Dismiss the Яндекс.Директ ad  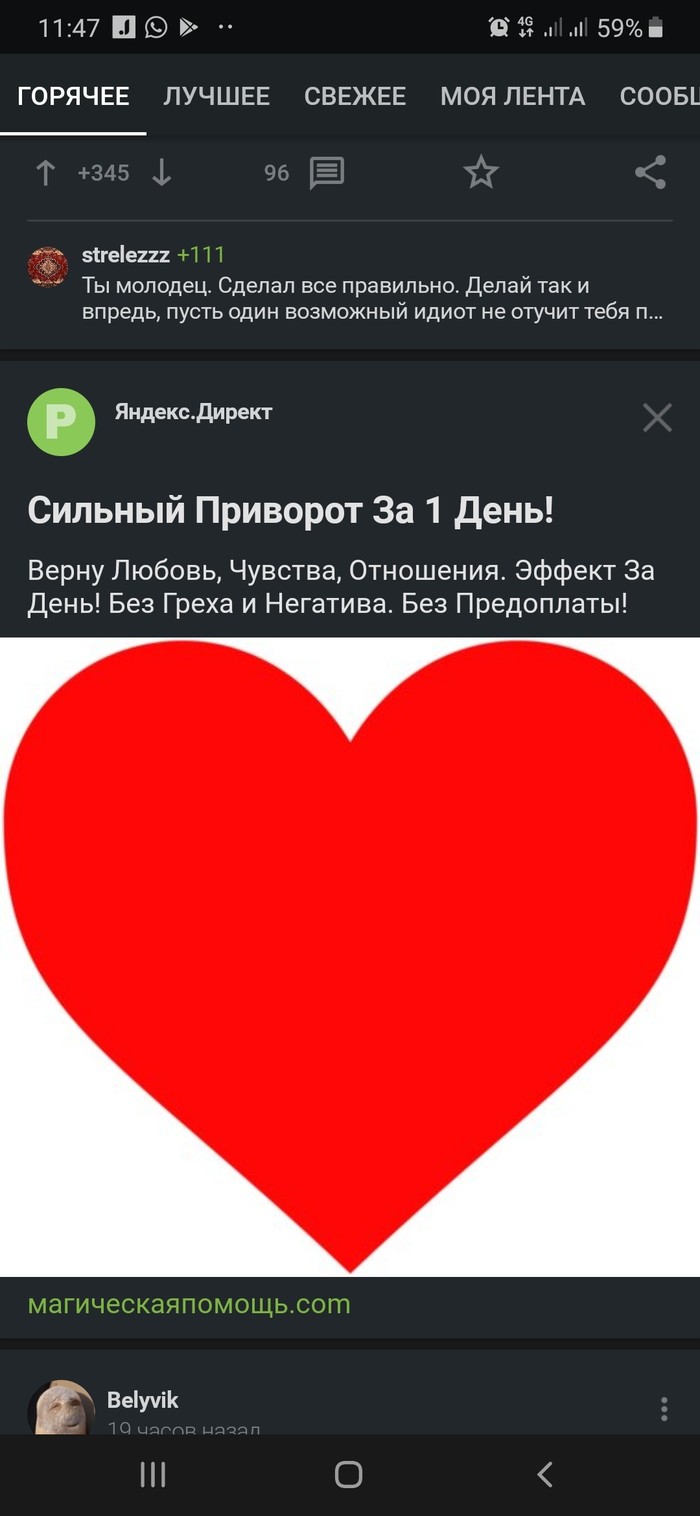[657, 417]
